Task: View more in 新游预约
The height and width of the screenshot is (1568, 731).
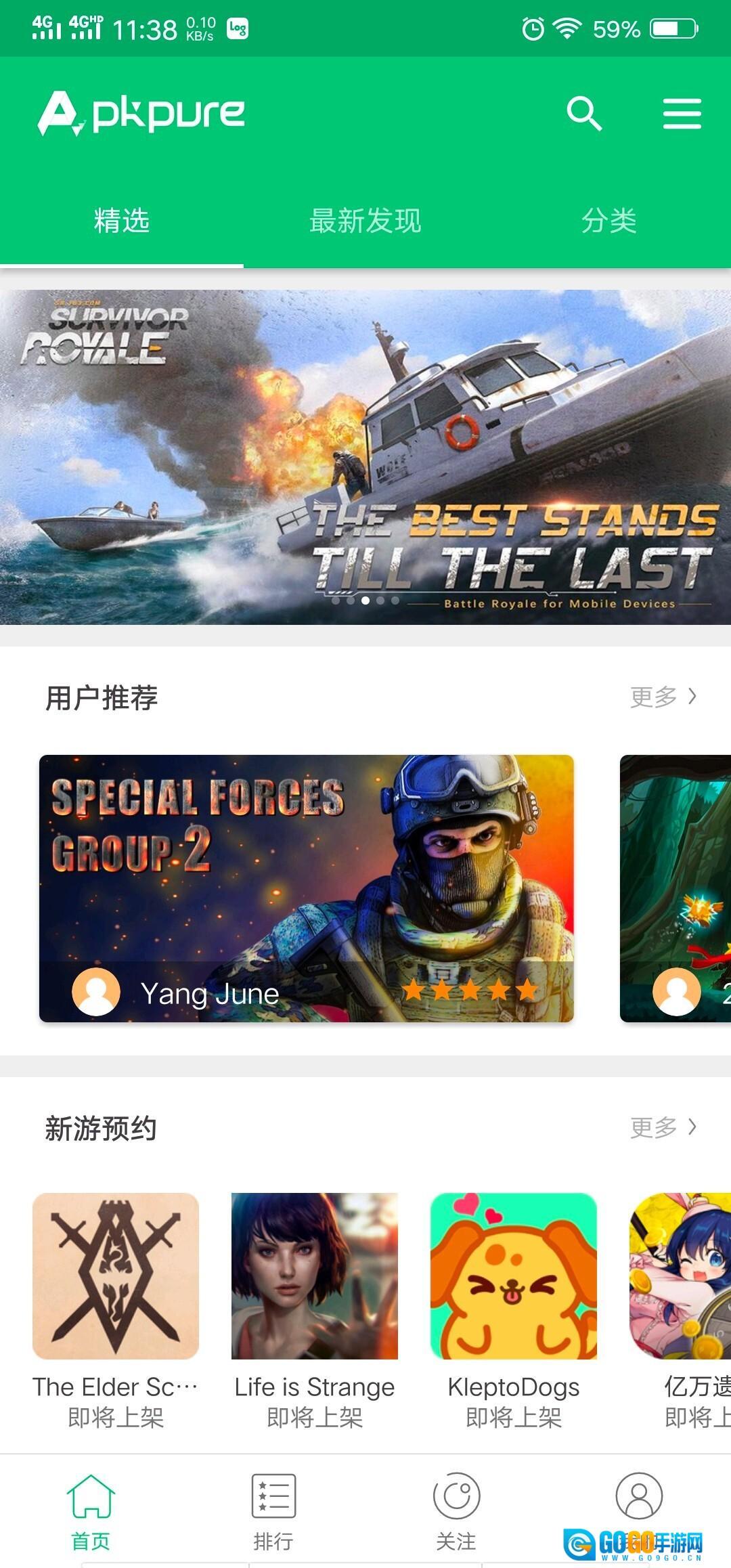Action: pyautogui.click(x=663, y=1127)
